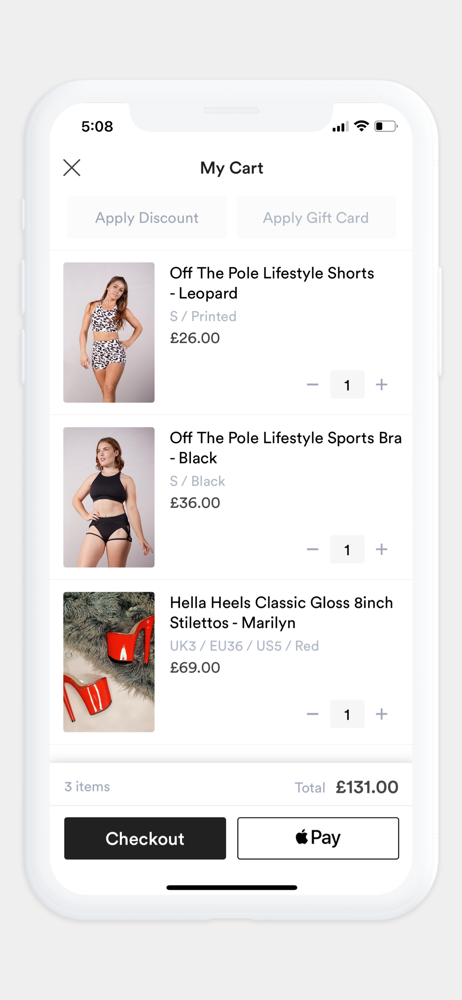Image resolution: width=462 pixels, height=1000 pixels.
Task: Open Hella Heels Marilyn stilettos image
Action: coord(108,661)
